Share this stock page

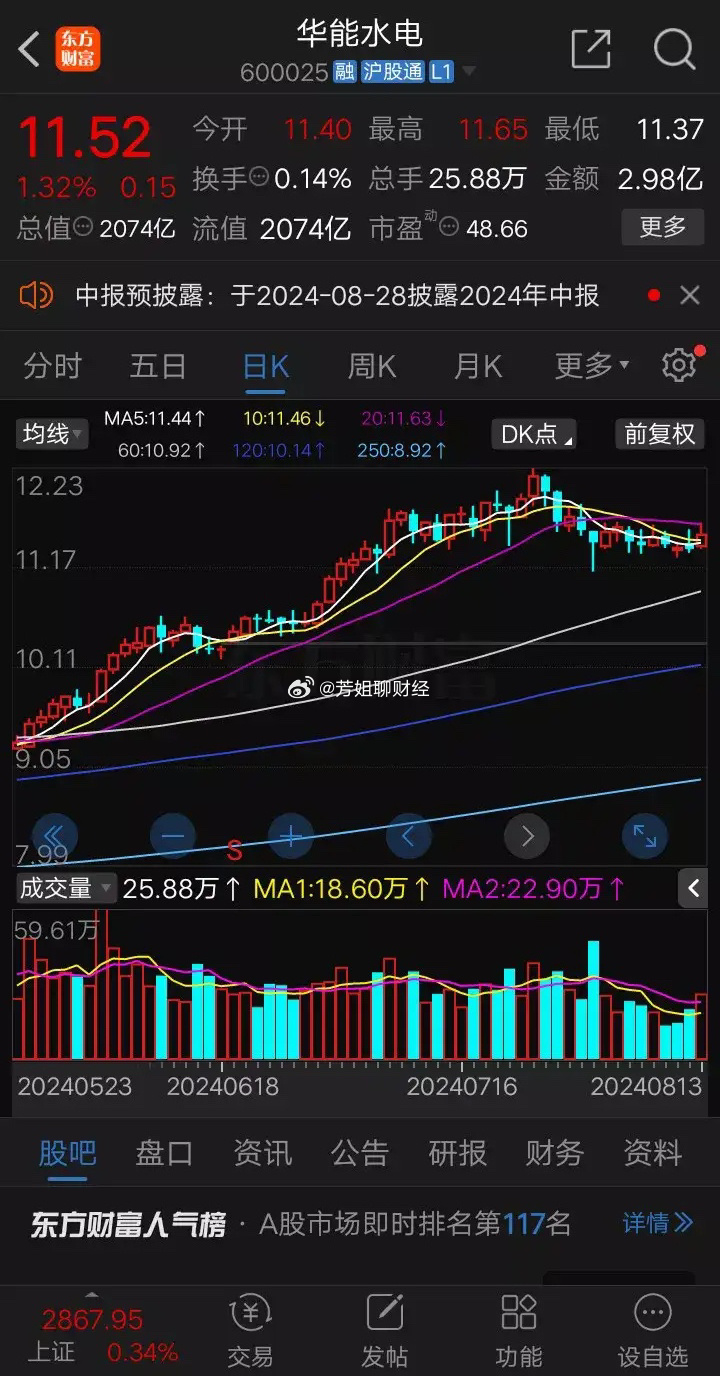[591, 48]
